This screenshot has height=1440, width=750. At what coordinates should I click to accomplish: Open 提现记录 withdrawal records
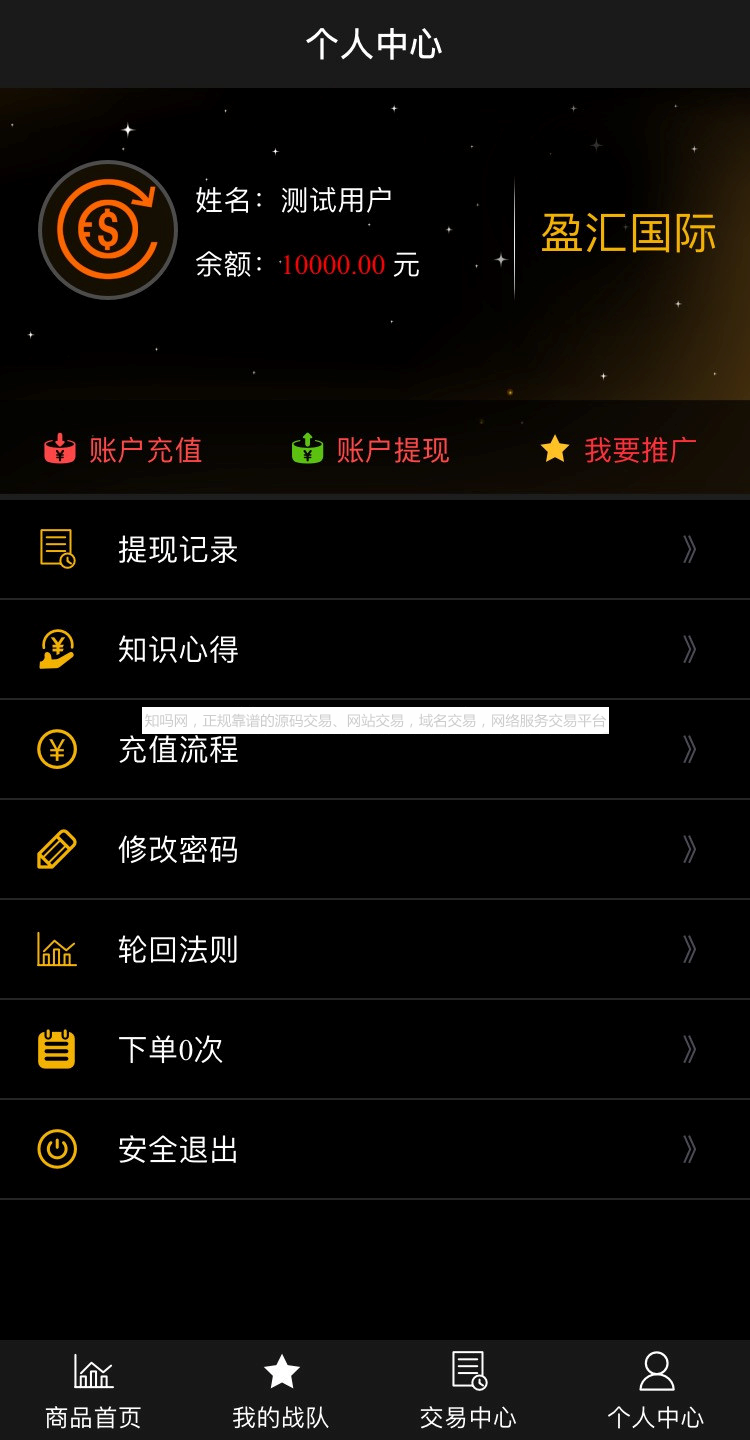[x=375, y=549]
